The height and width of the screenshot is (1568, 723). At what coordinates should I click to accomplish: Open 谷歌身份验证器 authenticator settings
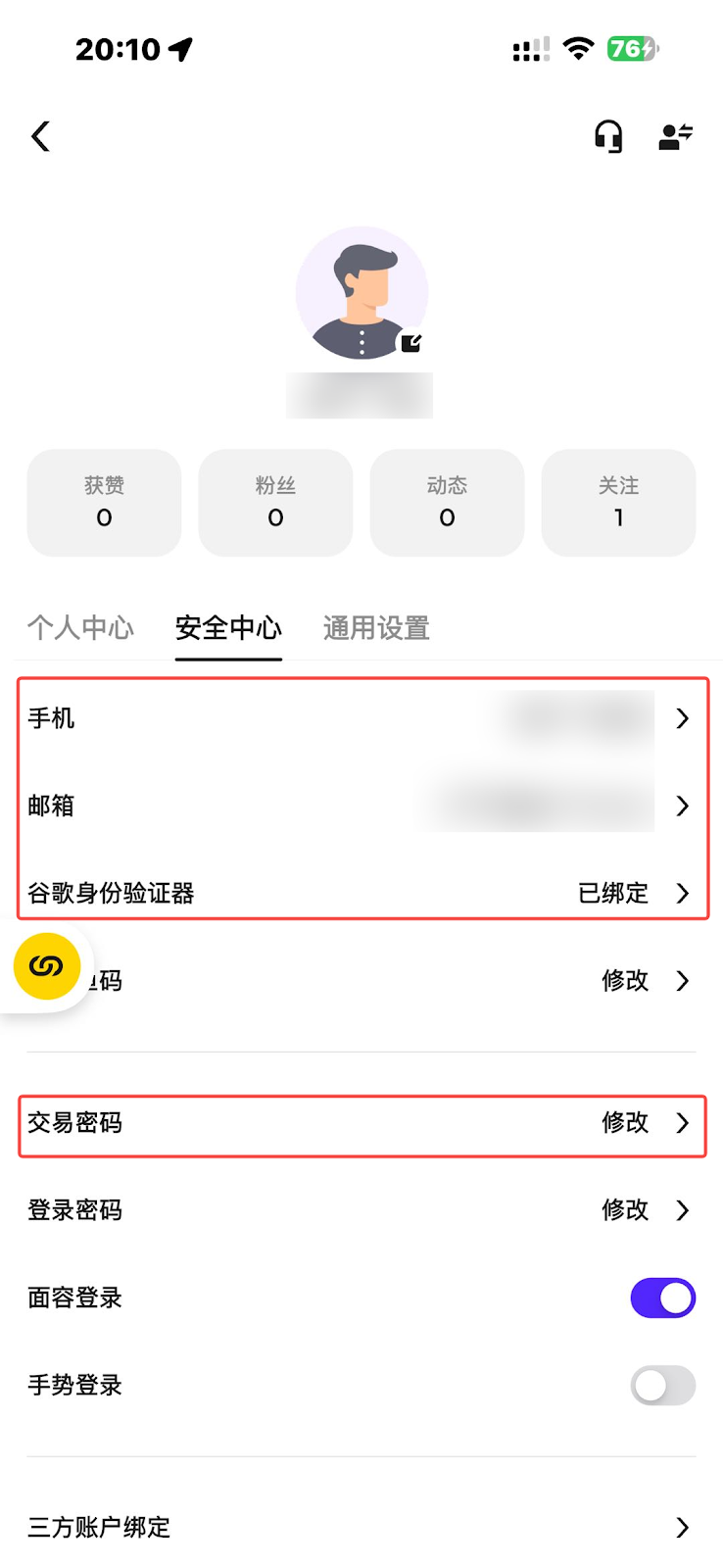click(361, 893)
